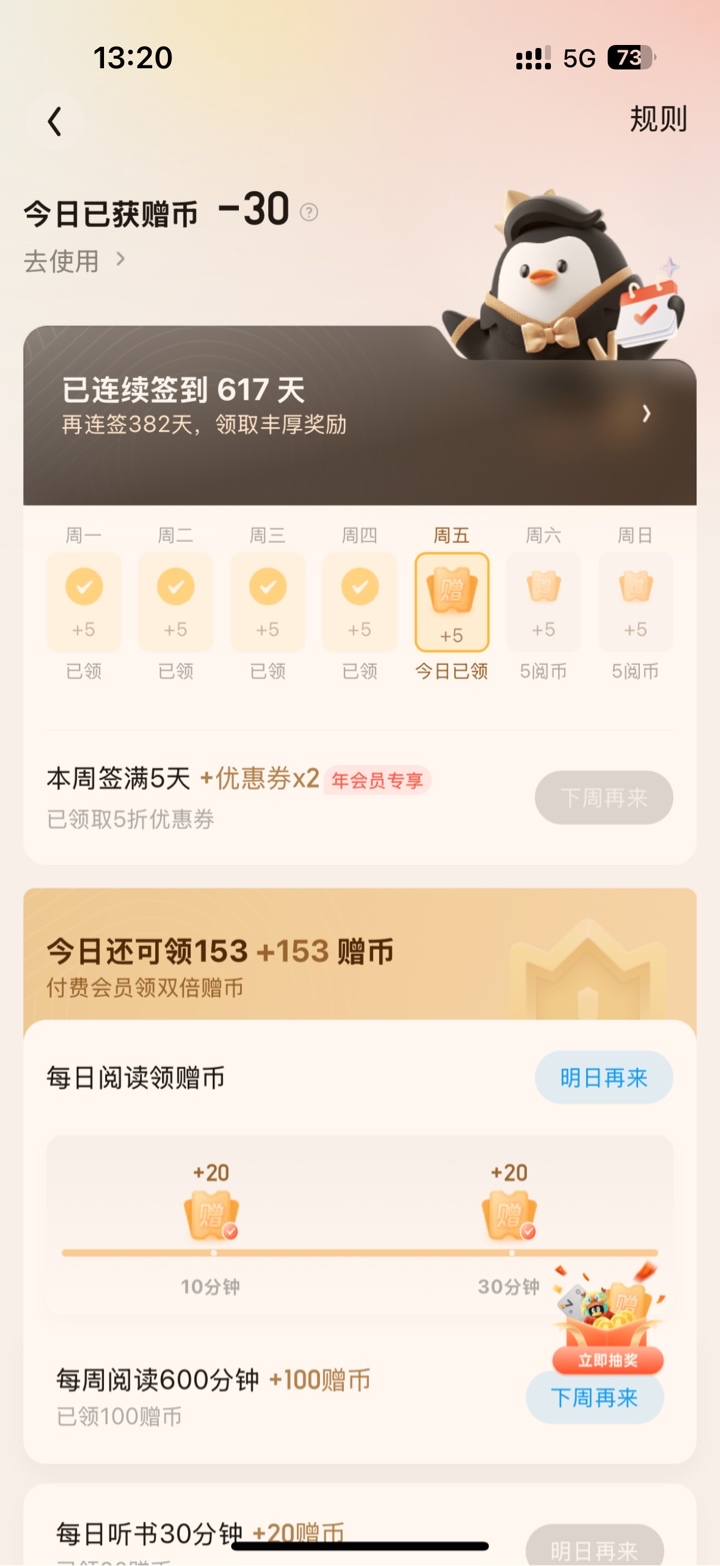Tap 下周再来 for 每周阅读600分钟

(595, 1397)
